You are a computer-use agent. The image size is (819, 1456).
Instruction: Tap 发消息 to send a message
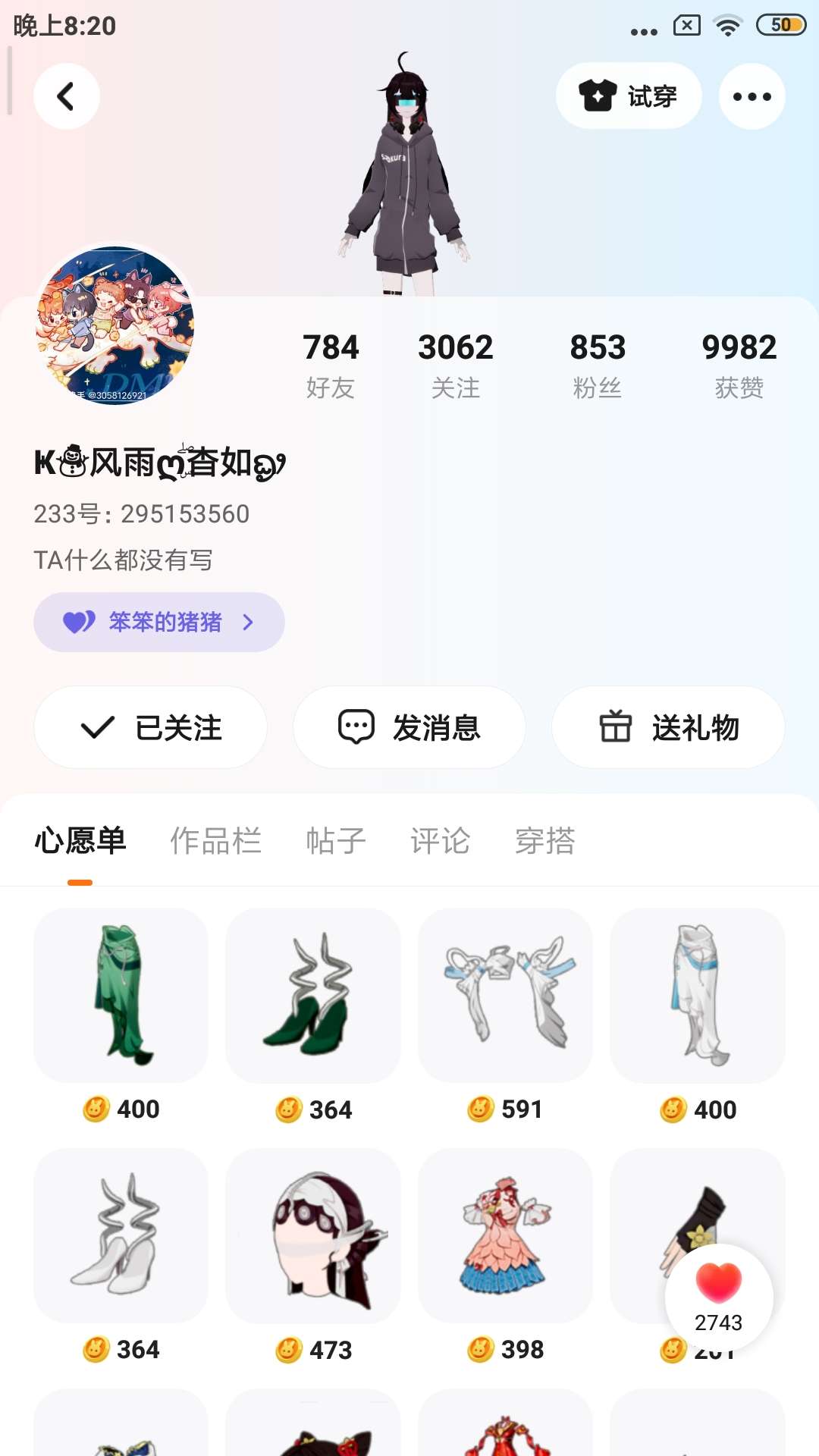pyautogui.click(x=409, y=728)
